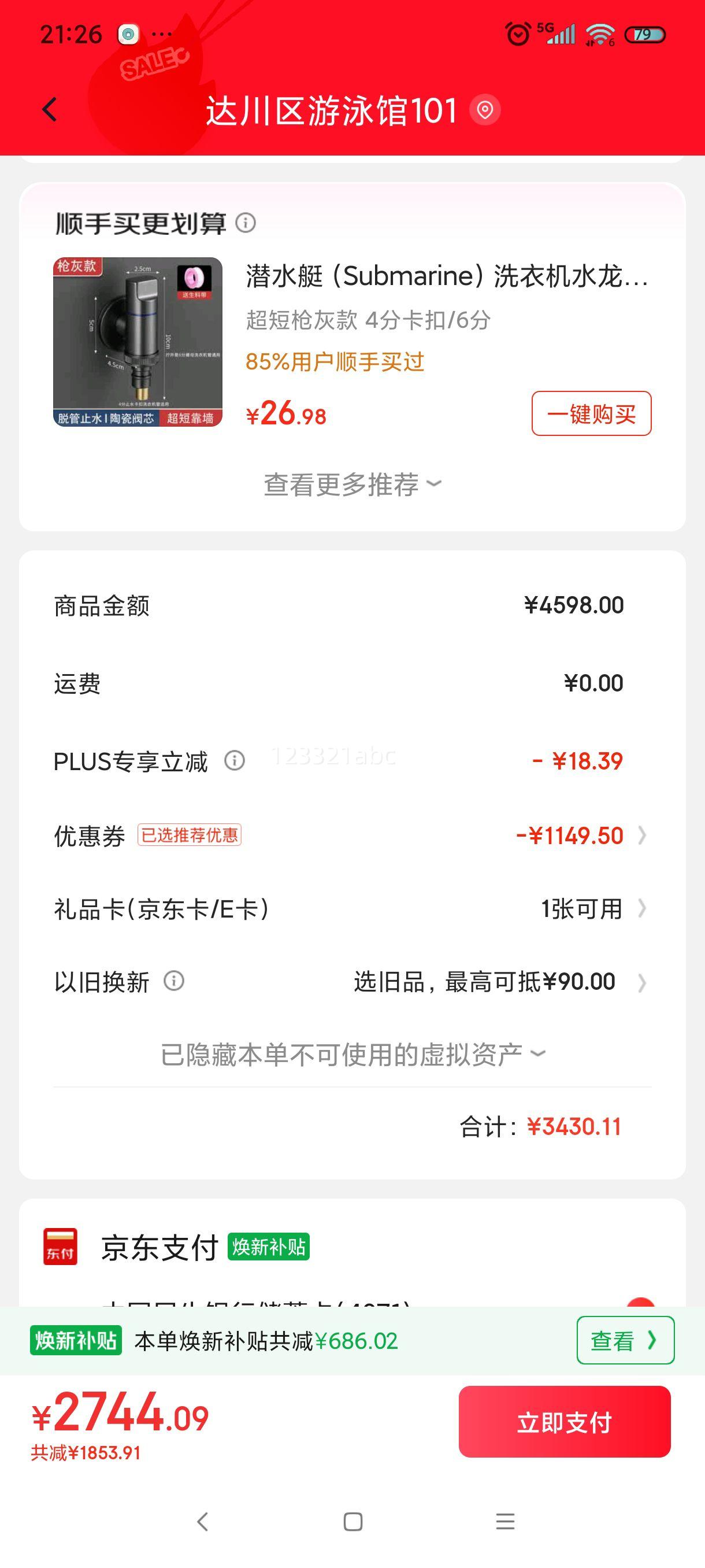Tap the 京东支付 payment logo
The image size is (705, 1568).
(60, 1247)
